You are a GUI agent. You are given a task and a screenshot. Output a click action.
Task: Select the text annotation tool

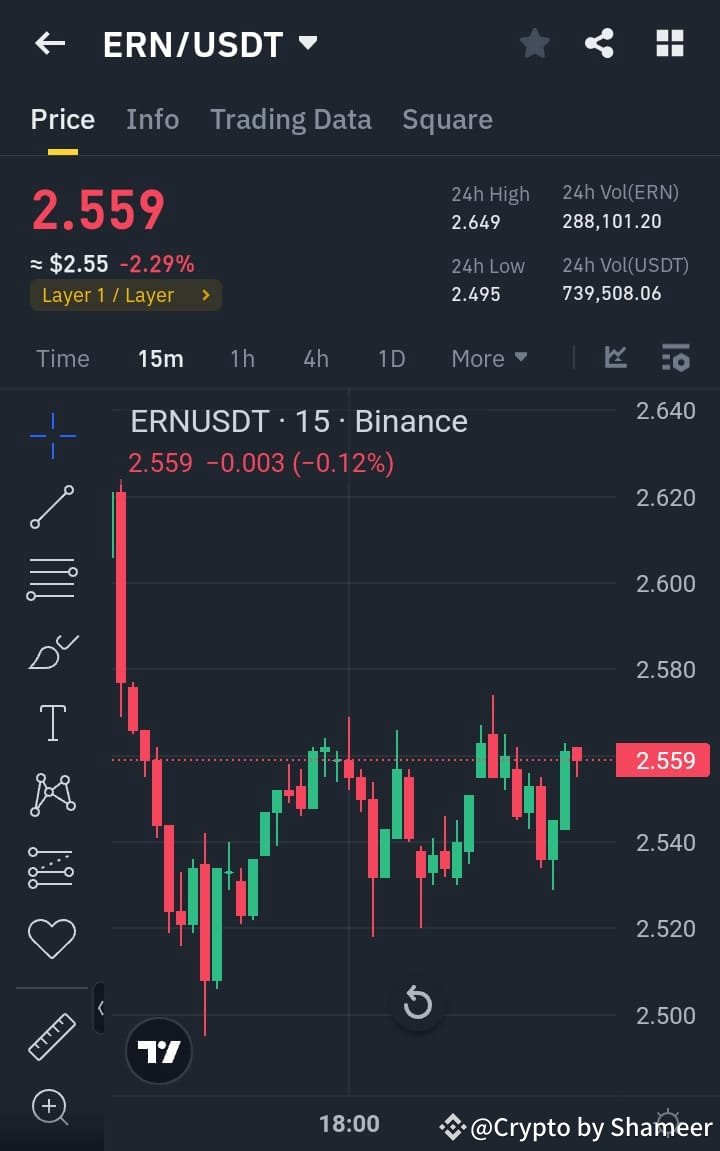pos(52,722)
